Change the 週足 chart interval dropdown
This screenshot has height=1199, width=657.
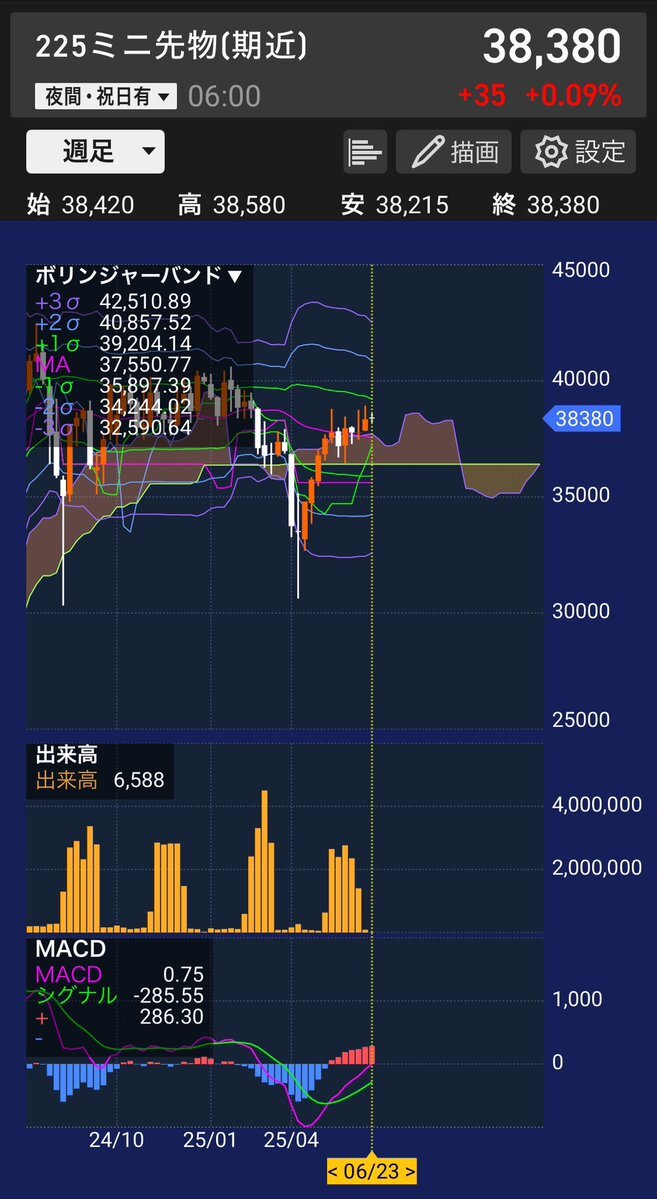(96, 151)
